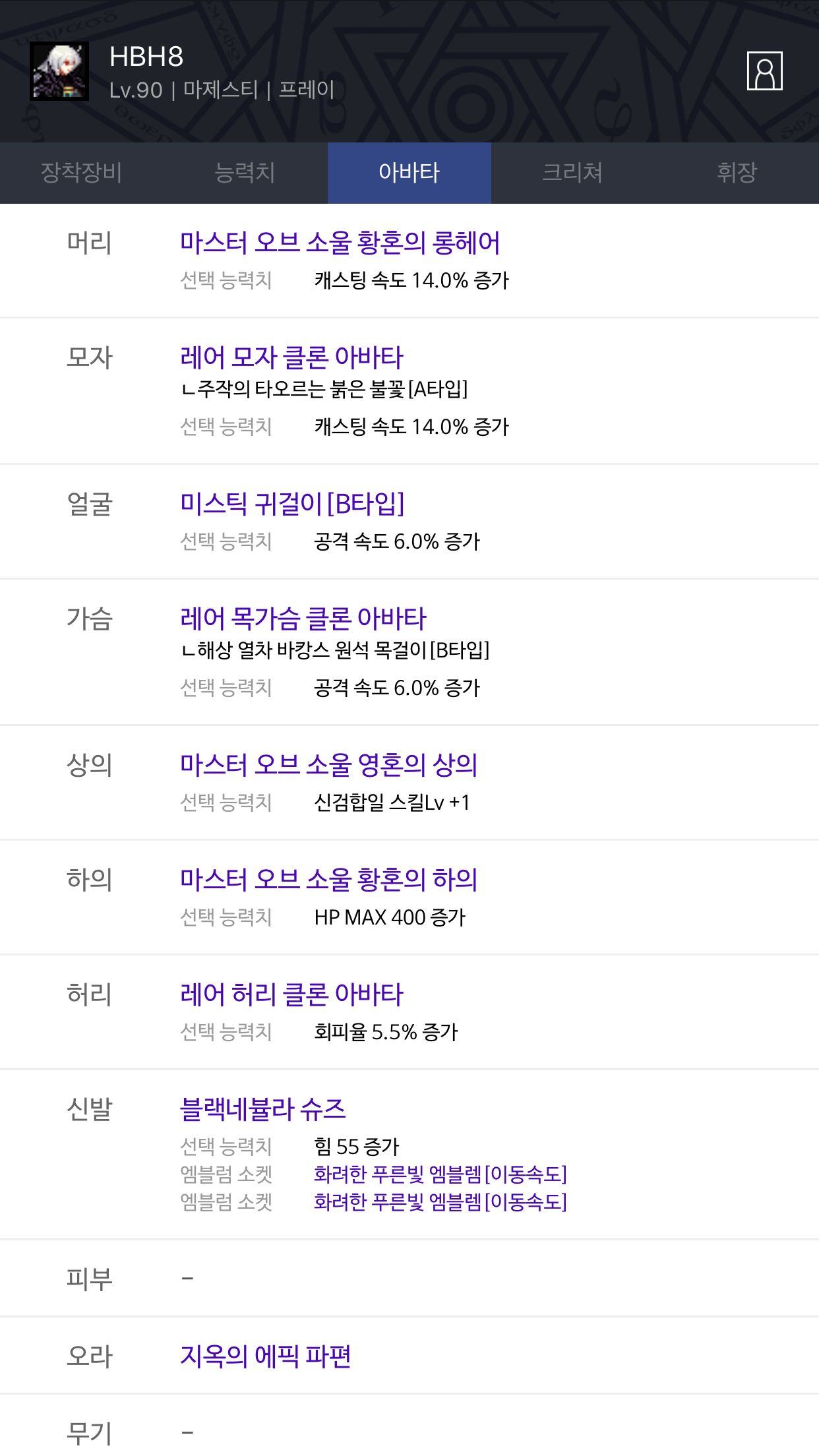Open 블랙네뷸라 슈즈 item
This screenshot has height=1456, width=819.
pos(263,1109)
